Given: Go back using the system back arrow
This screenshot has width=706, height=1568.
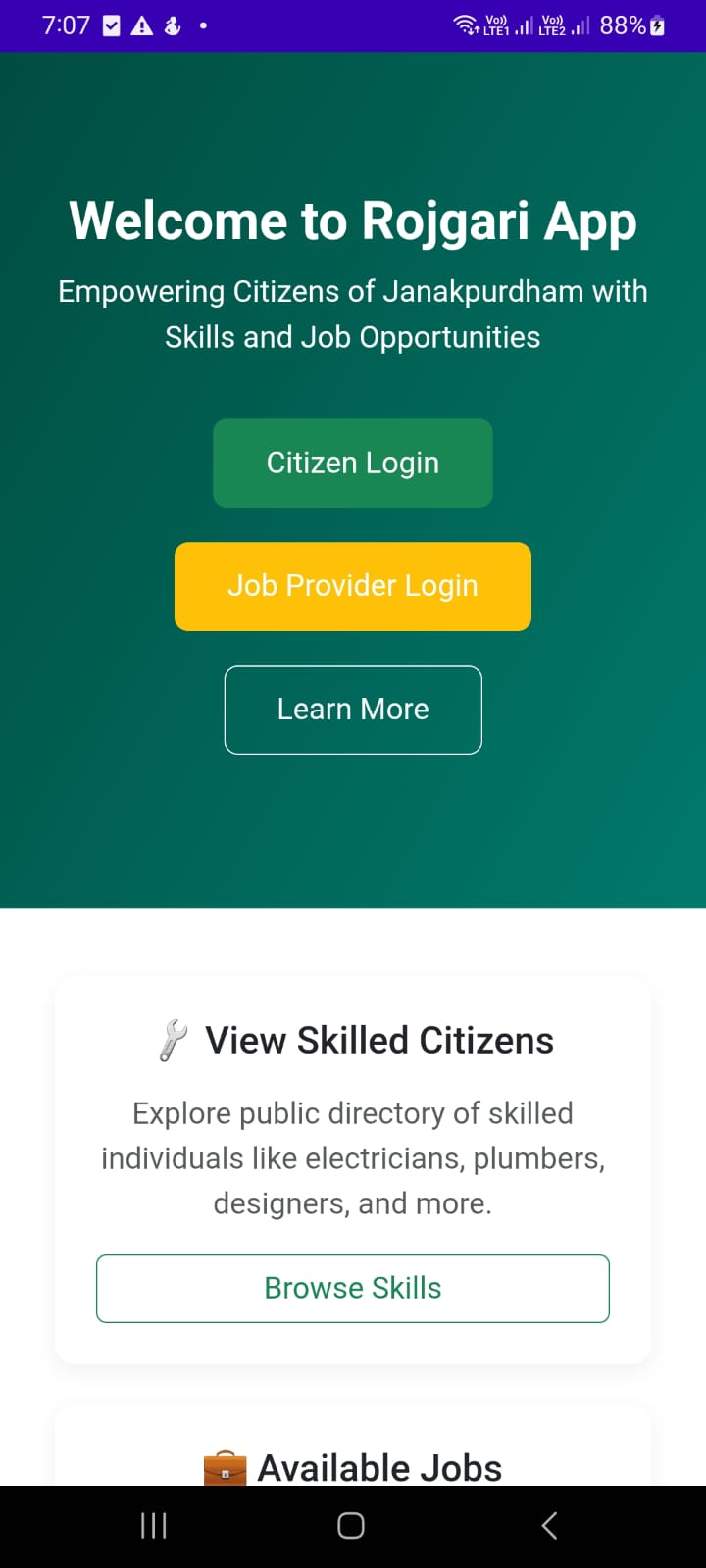Looking at the screenshot, I should [x=549, y=1525].
